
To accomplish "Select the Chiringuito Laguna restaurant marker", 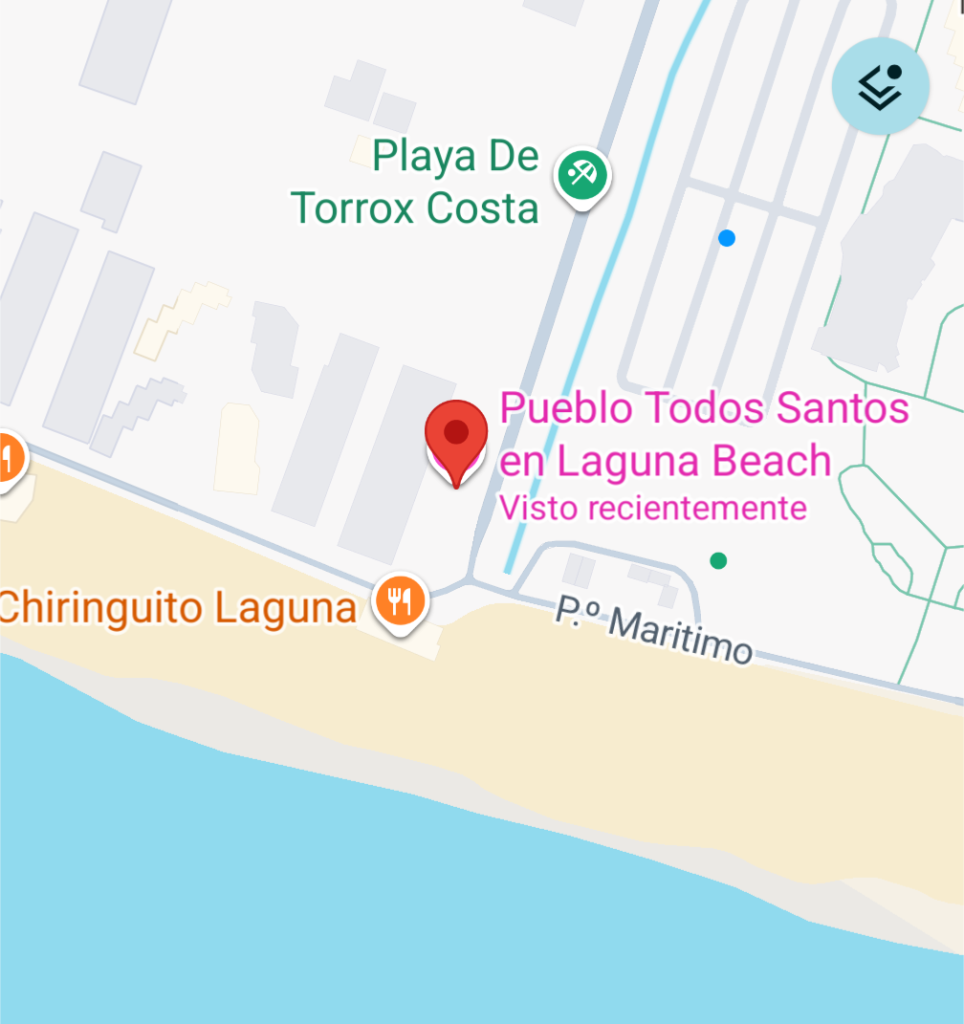I will tap(400, 602).
